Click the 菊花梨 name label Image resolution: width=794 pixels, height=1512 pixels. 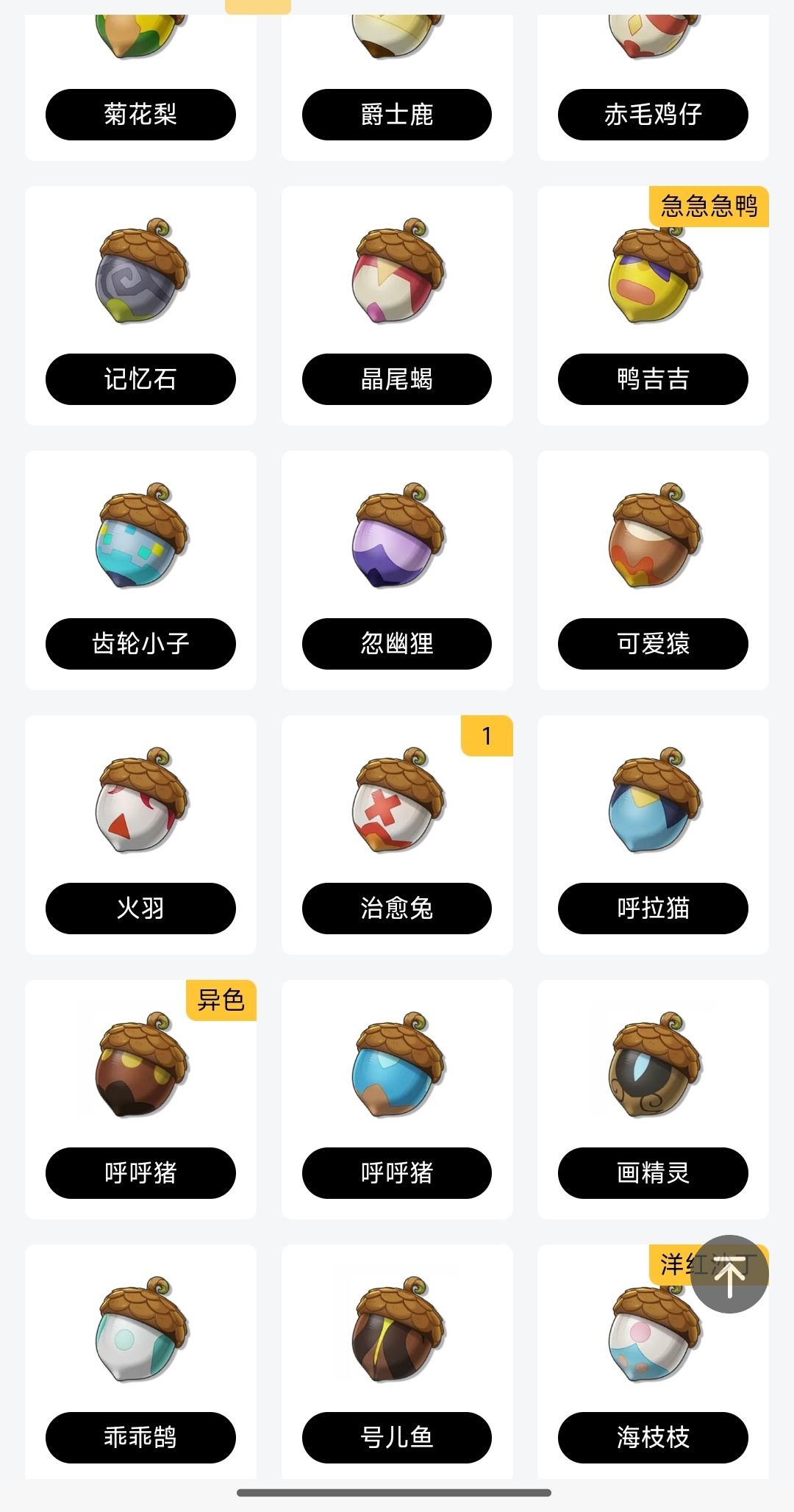[141, 114]
